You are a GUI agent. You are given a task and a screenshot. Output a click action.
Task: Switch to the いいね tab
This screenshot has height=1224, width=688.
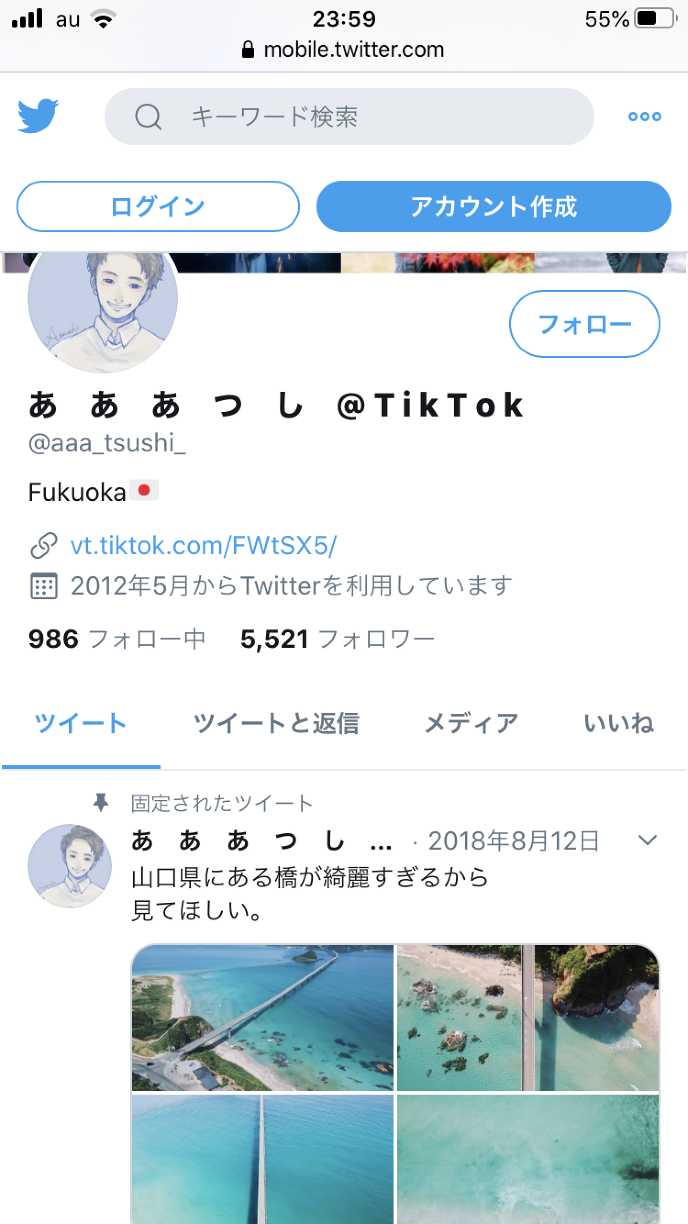pyautogui.click(x=618, y=723)
